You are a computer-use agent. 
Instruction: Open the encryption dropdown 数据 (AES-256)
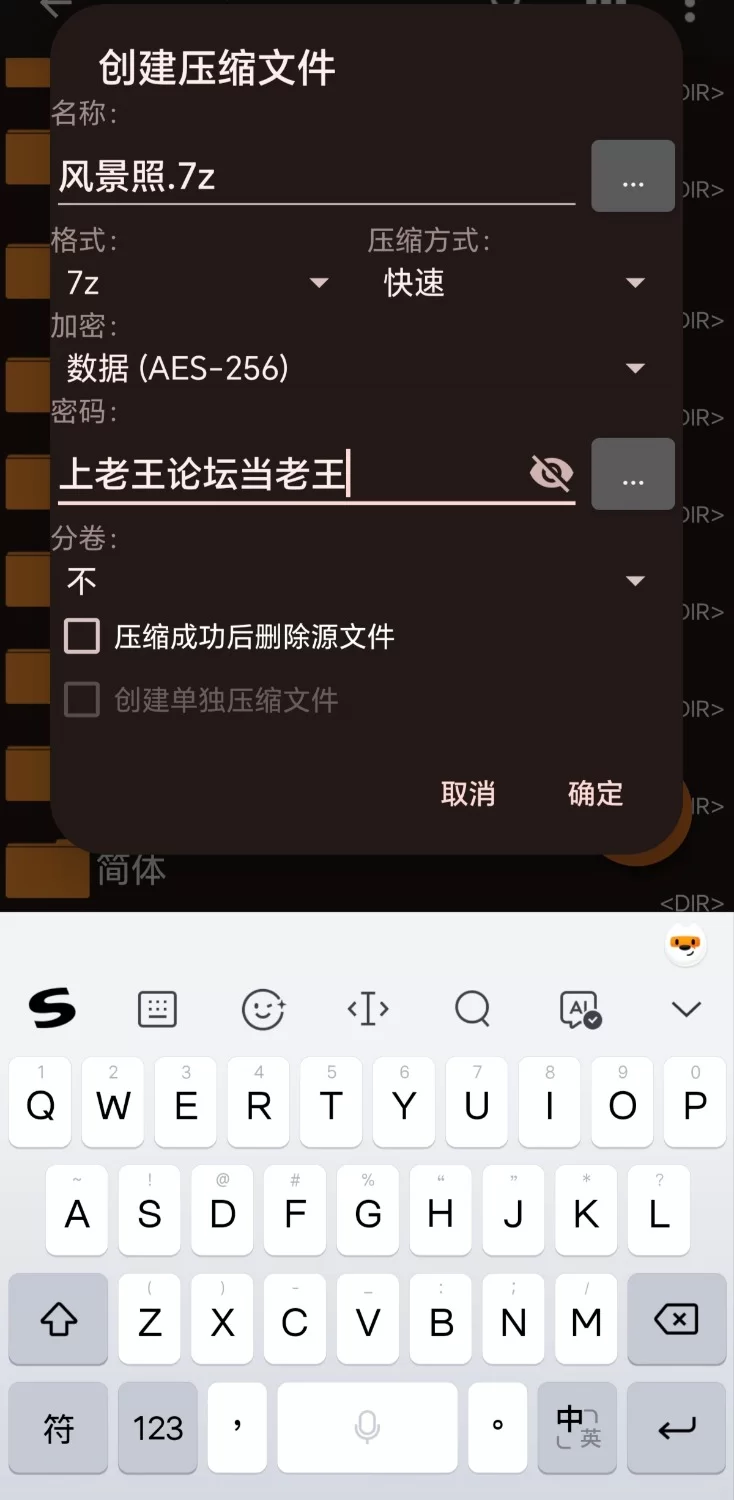(355, 368)
